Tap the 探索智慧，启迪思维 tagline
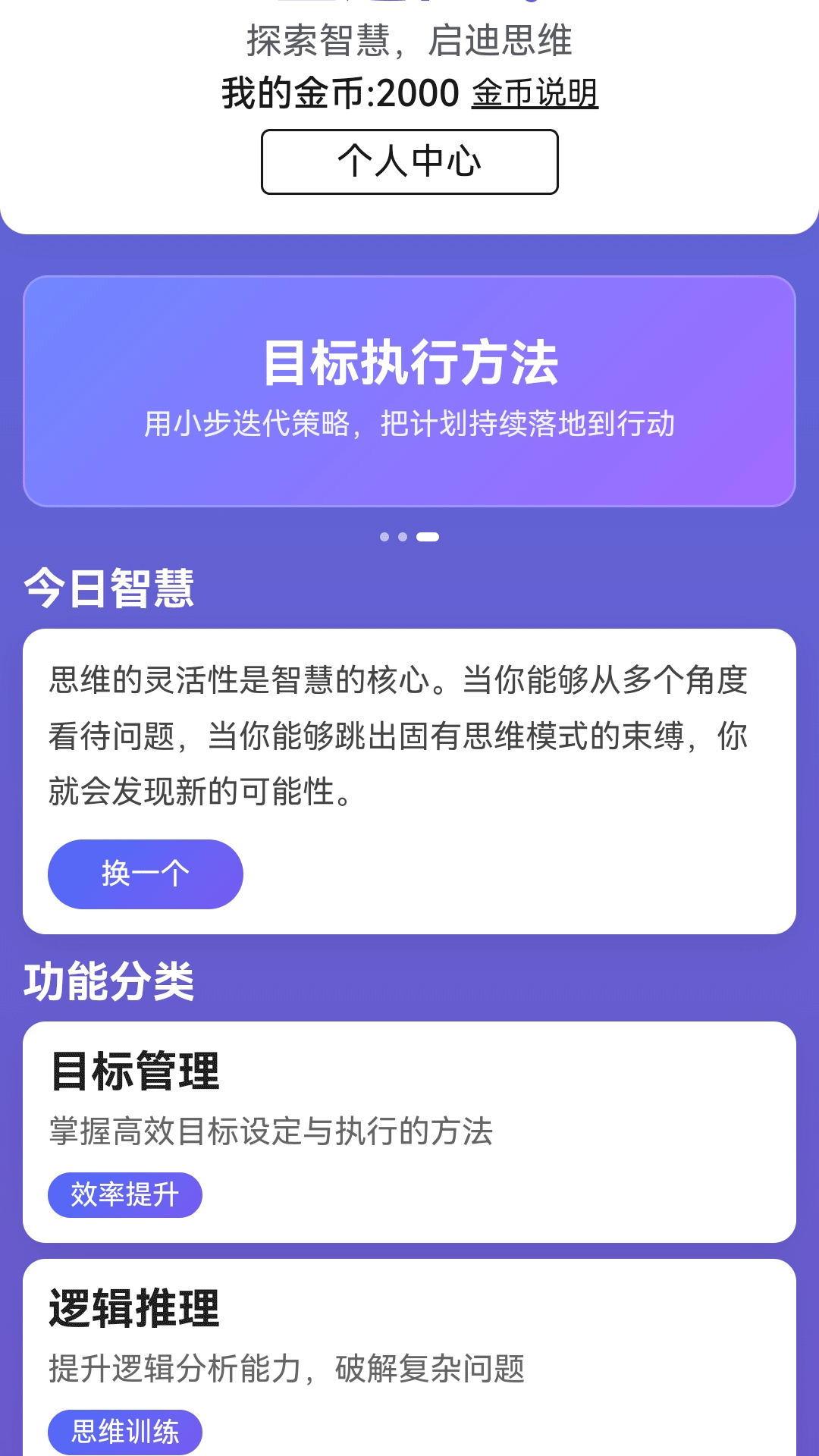The image size is (819, 1456). point(409,42)
